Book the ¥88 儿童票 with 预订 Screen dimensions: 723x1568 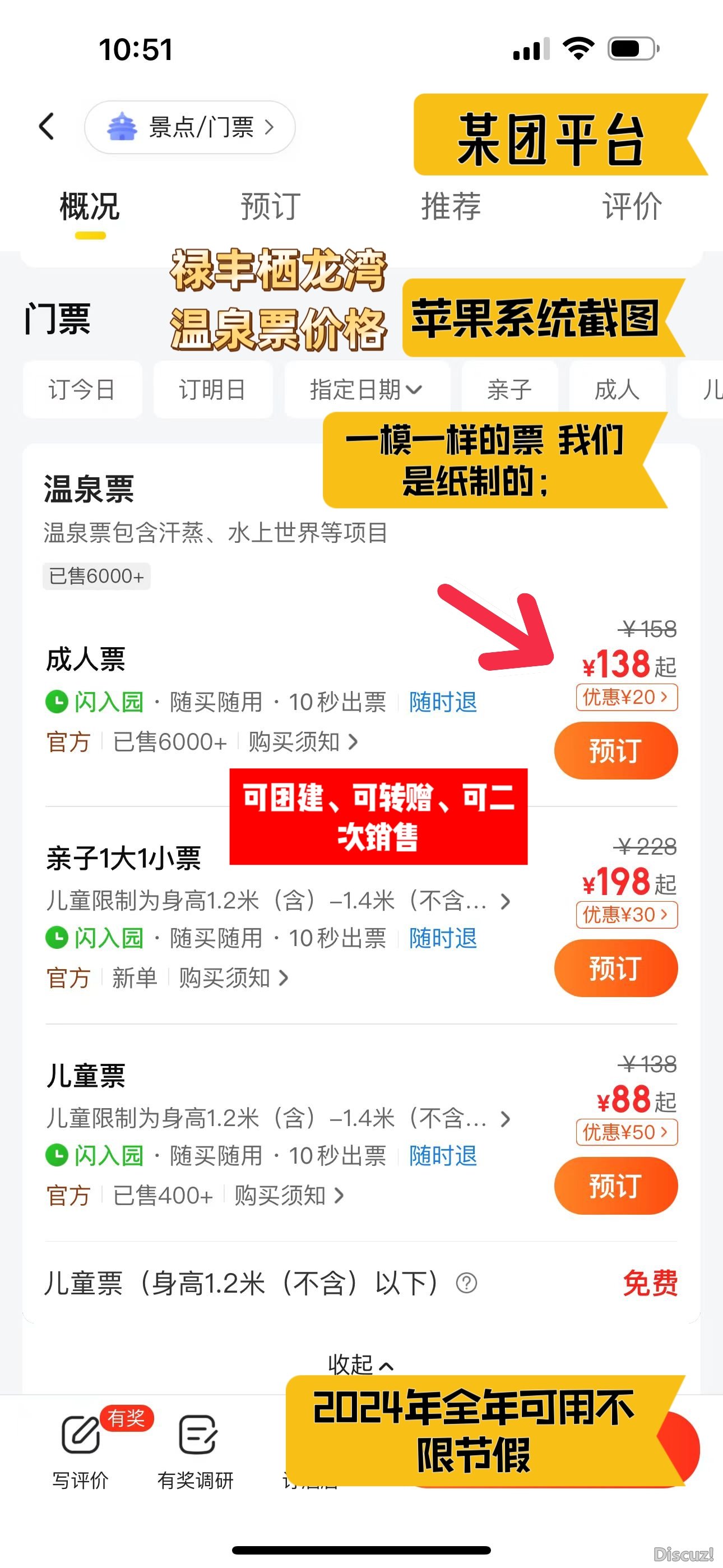615,1186
